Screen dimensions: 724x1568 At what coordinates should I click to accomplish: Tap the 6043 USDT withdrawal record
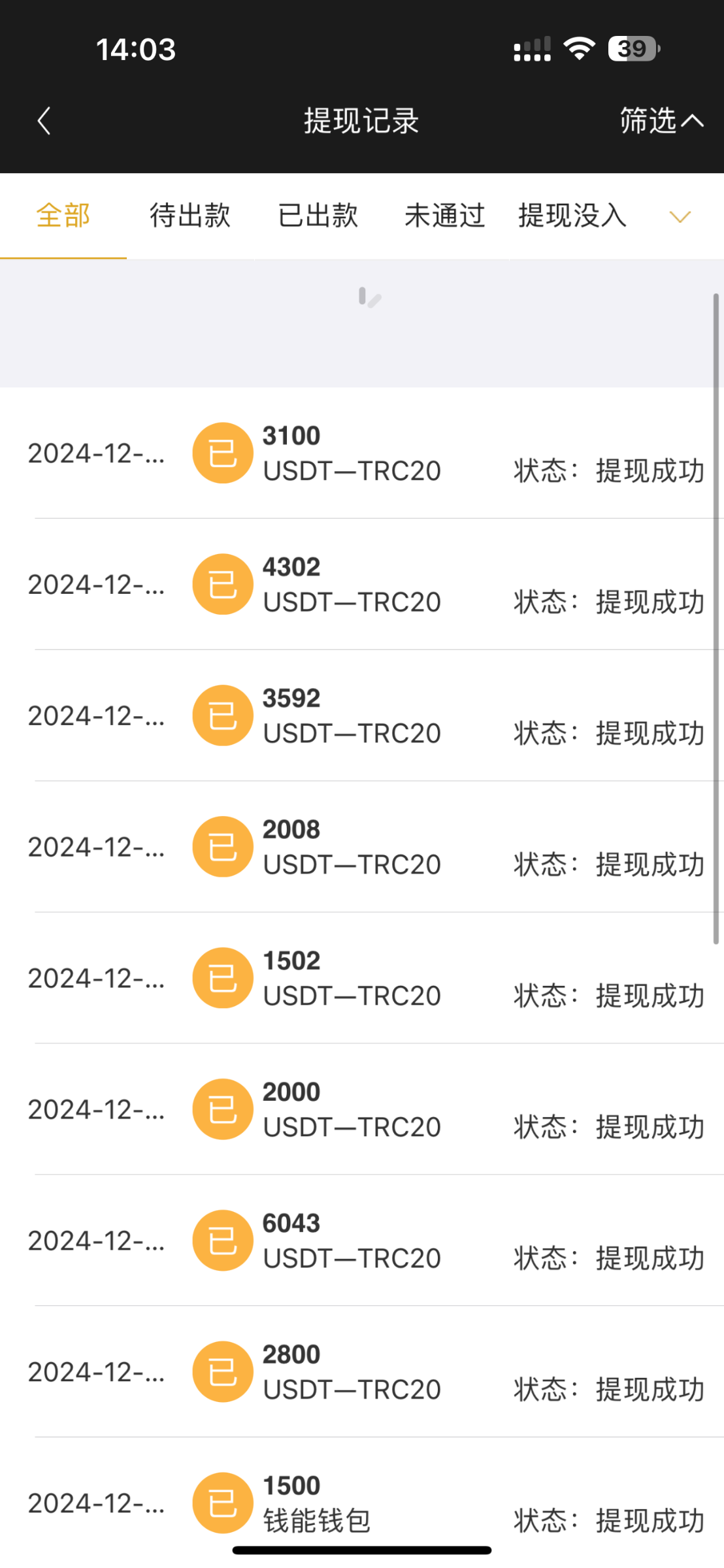click(362, 1241)
